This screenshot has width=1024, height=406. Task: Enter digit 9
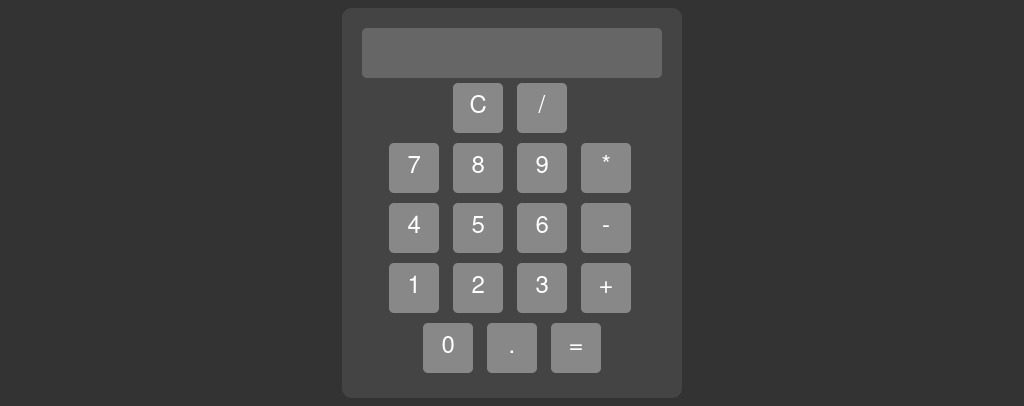(x=542, y=168)
